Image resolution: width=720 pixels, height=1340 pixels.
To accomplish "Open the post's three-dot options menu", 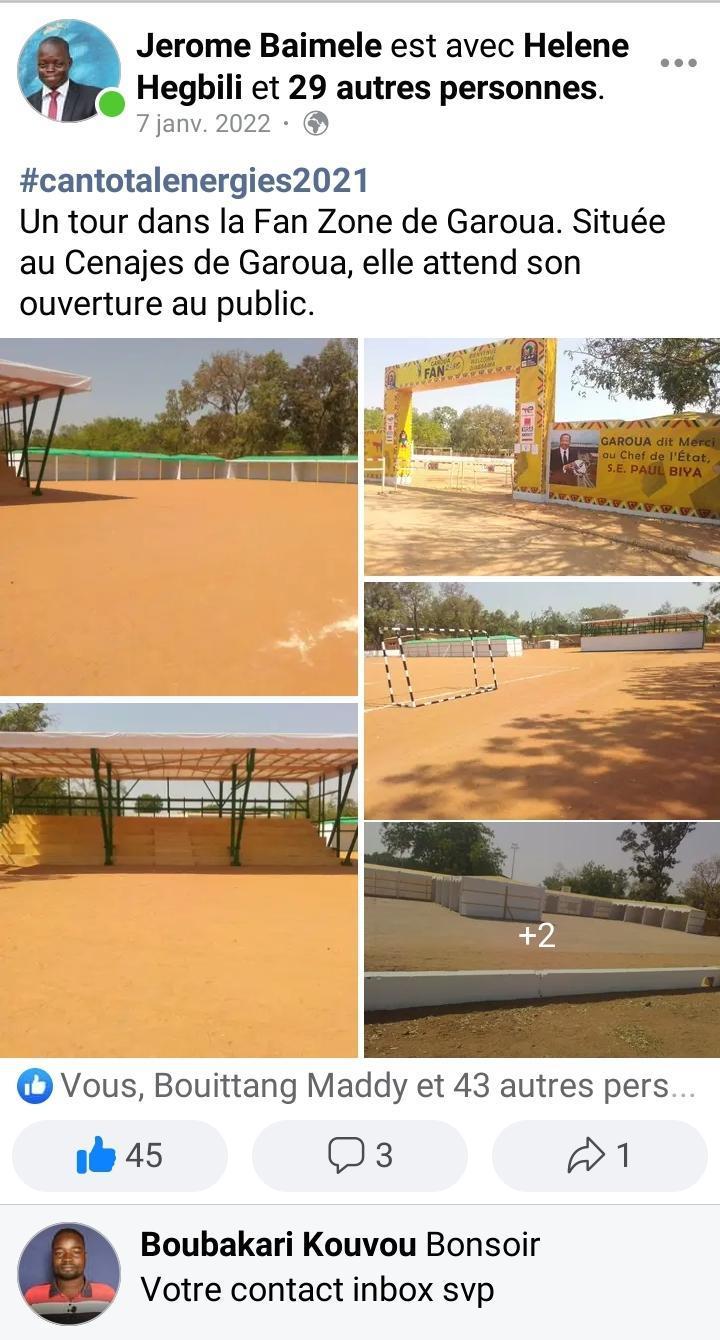I will point(678,63).
